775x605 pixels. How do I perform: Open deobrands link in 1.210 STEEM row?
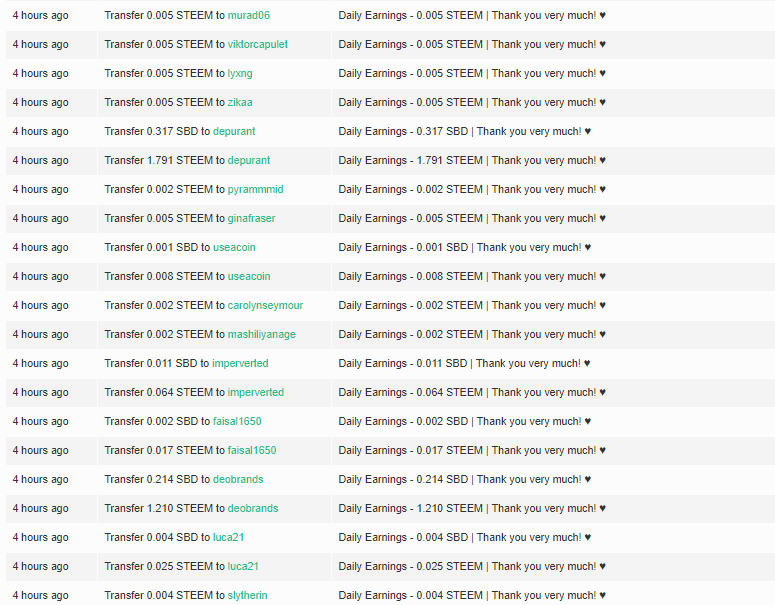253,509
